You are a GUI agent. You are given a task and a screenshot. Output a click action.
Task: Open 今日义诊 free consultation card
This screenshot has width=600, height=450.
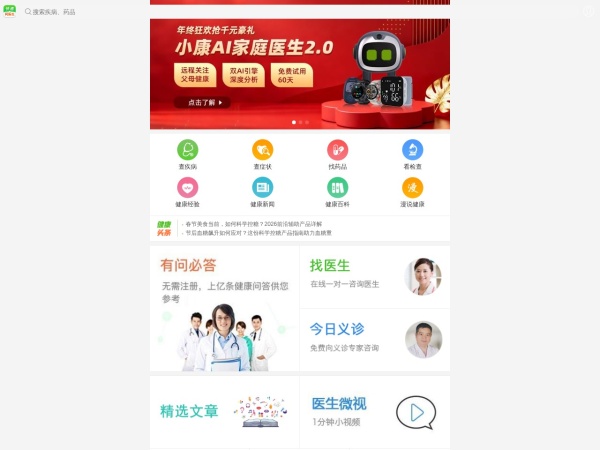[374, 338]
